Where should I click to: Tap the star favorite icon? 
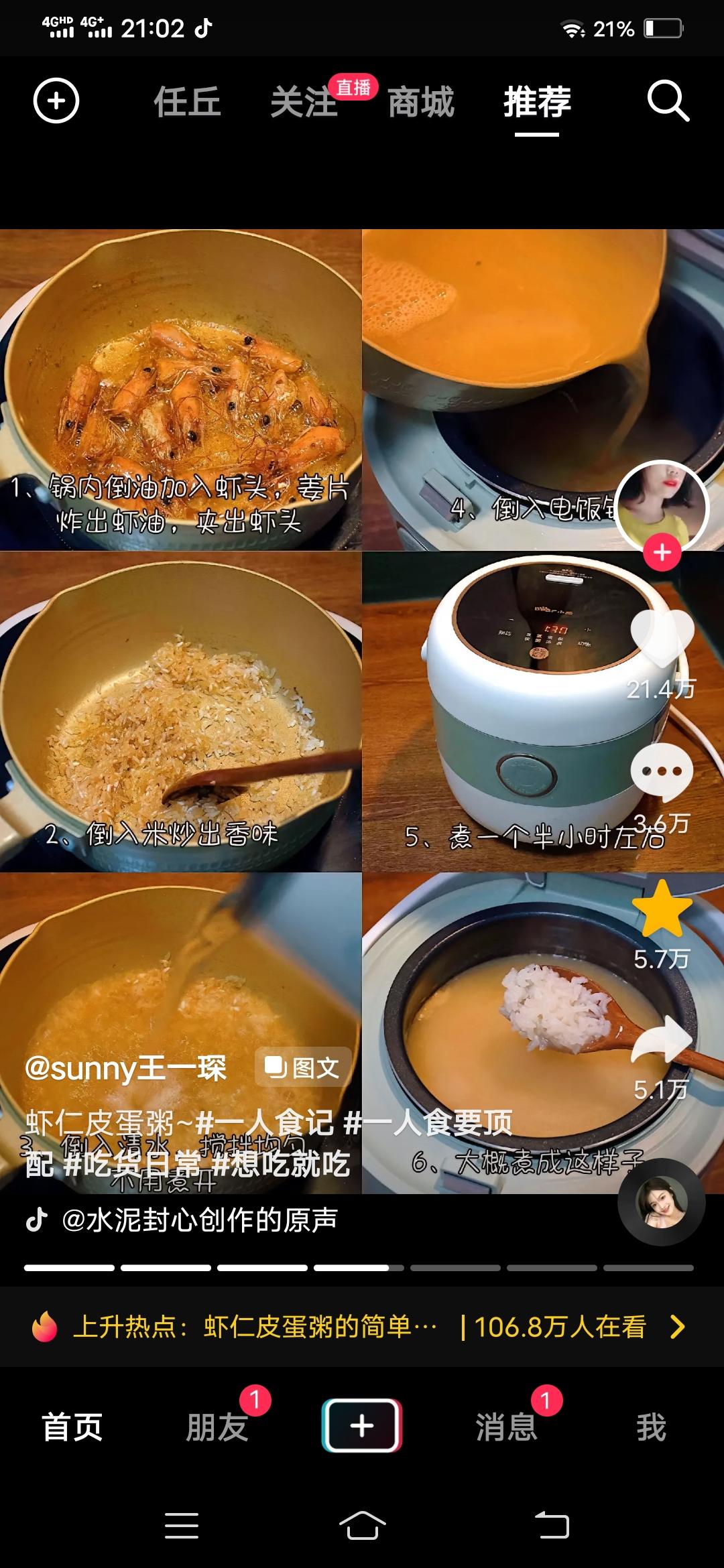click(662, 909)
